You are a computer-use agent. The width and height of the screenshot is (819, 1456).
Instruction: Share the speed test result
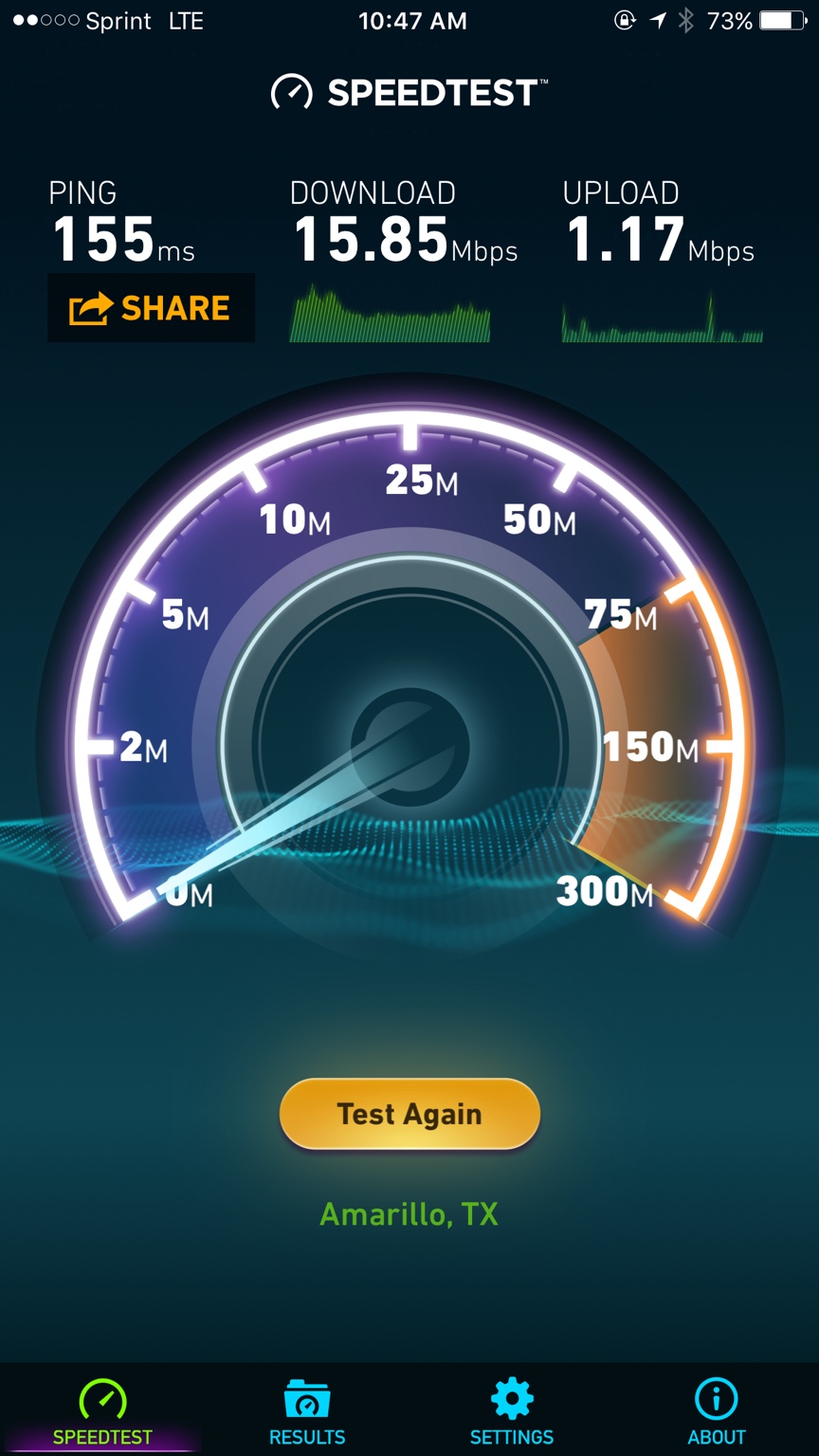(151, 308)
